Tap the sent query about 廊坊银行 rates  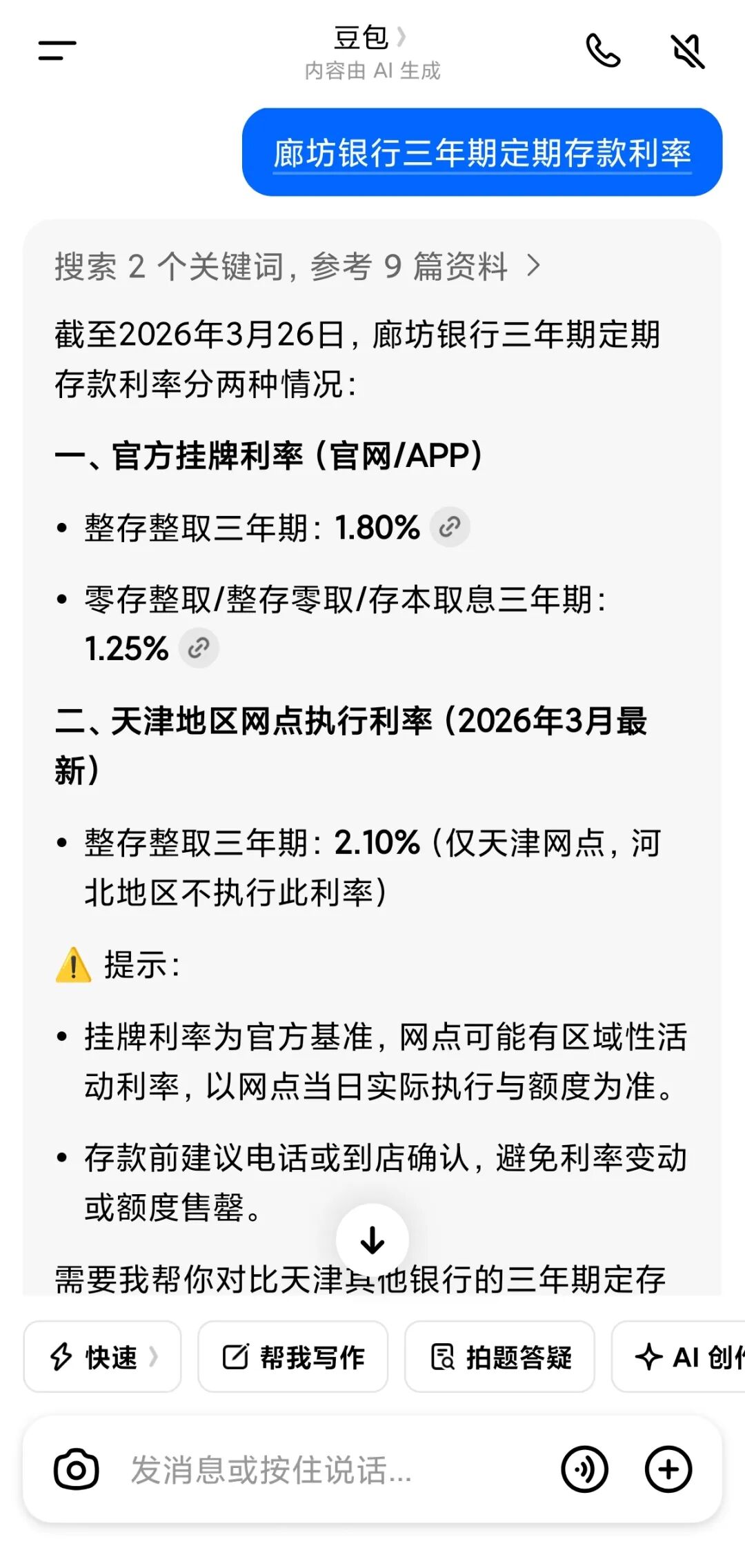click(482, 152)
